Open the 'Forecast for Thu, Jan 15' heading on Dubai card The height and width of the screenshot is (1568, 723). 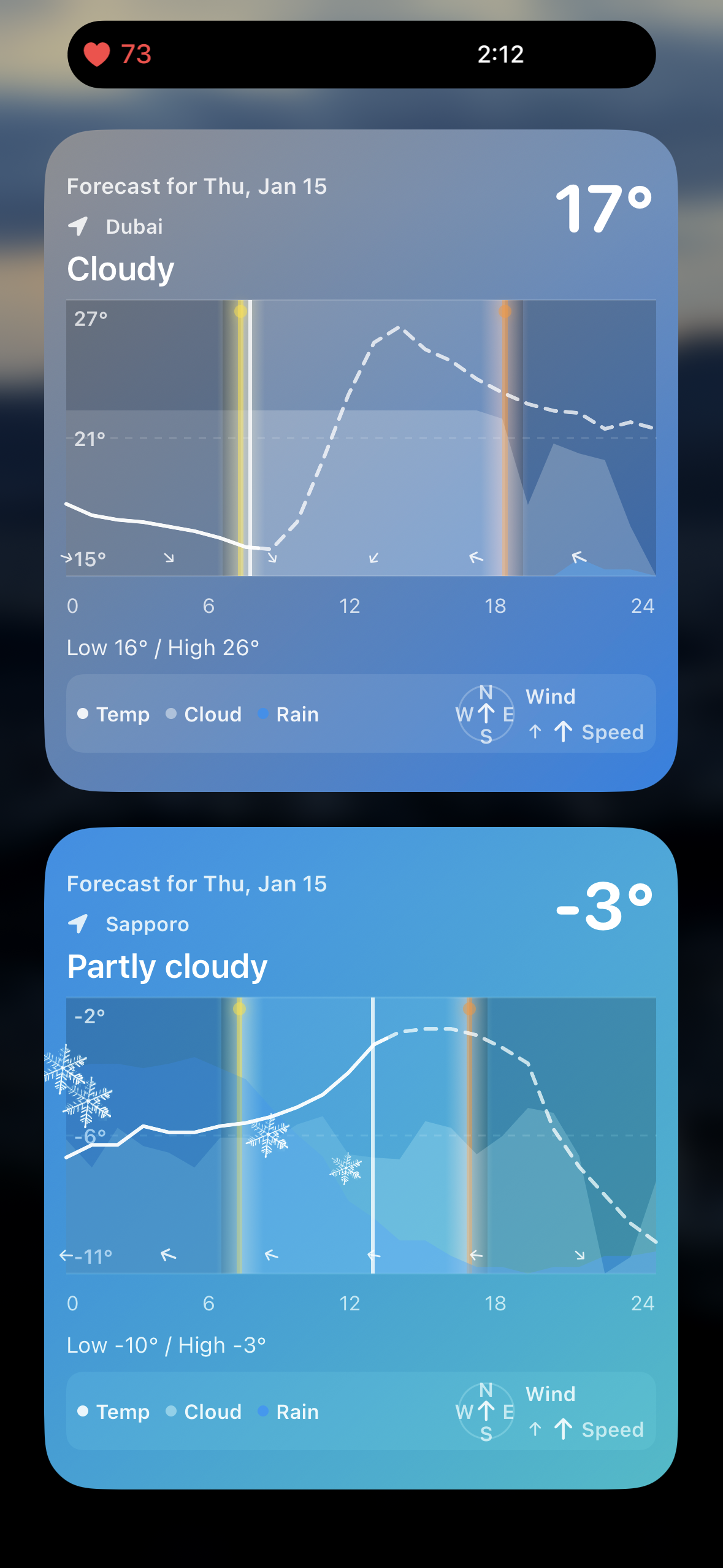(x=196, y=186)
